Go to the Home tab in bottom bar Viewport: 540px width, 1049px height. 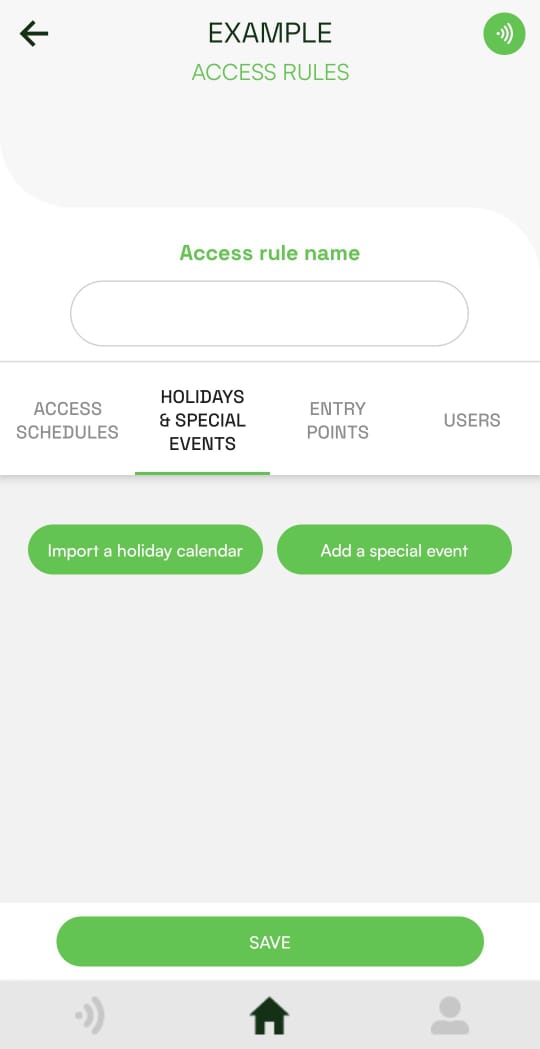point(269,1016)
